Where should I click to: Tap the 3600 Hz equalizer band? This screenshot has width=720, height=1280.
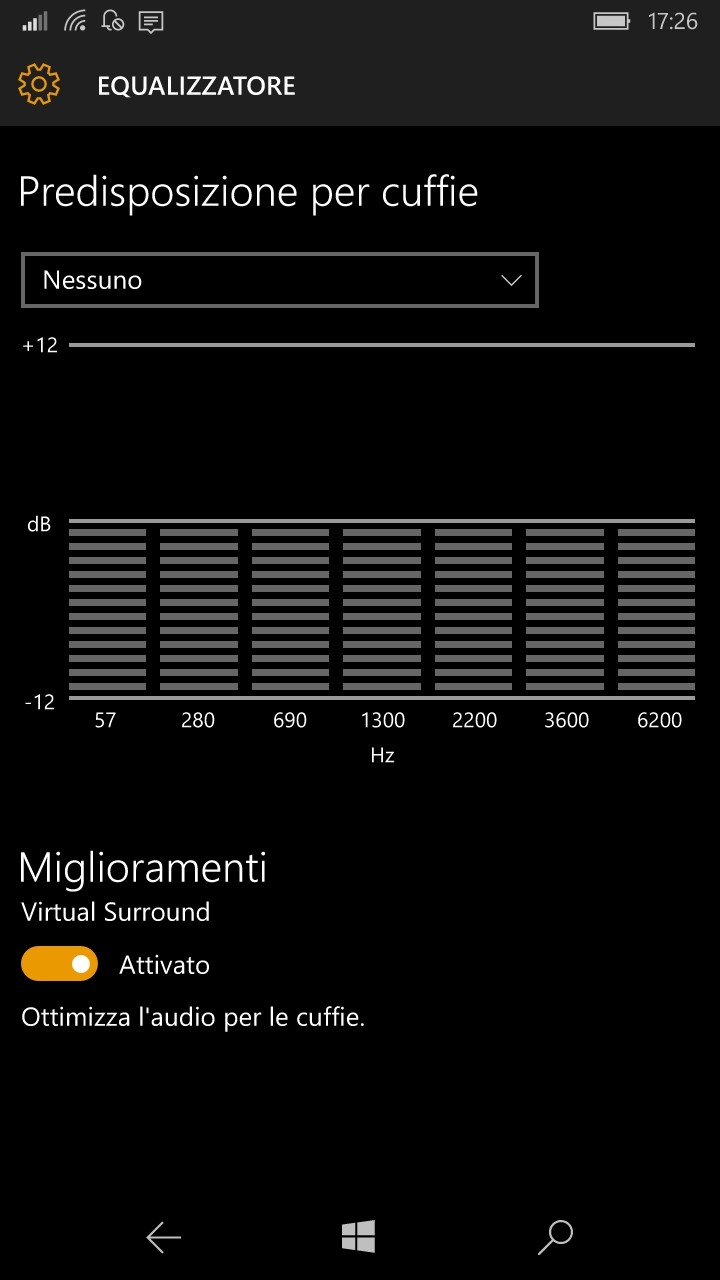[x=565, y=610]
